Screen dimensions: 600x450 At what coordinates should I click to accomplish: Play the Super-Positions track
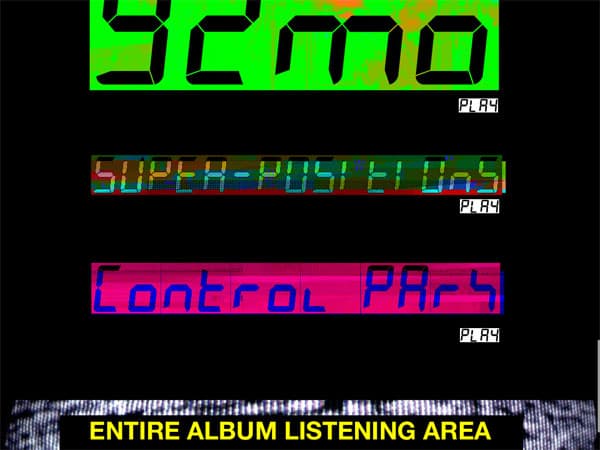tap(478, 206)
